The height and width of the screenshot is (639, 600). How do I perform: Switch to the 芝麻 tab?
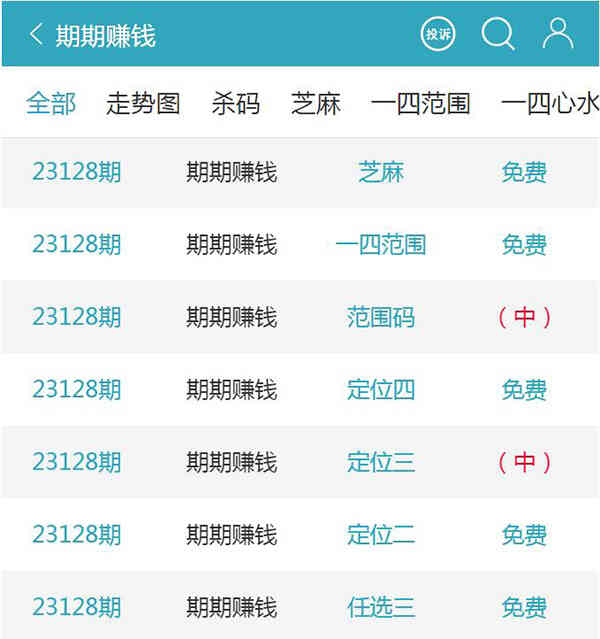tap(316, 103)
